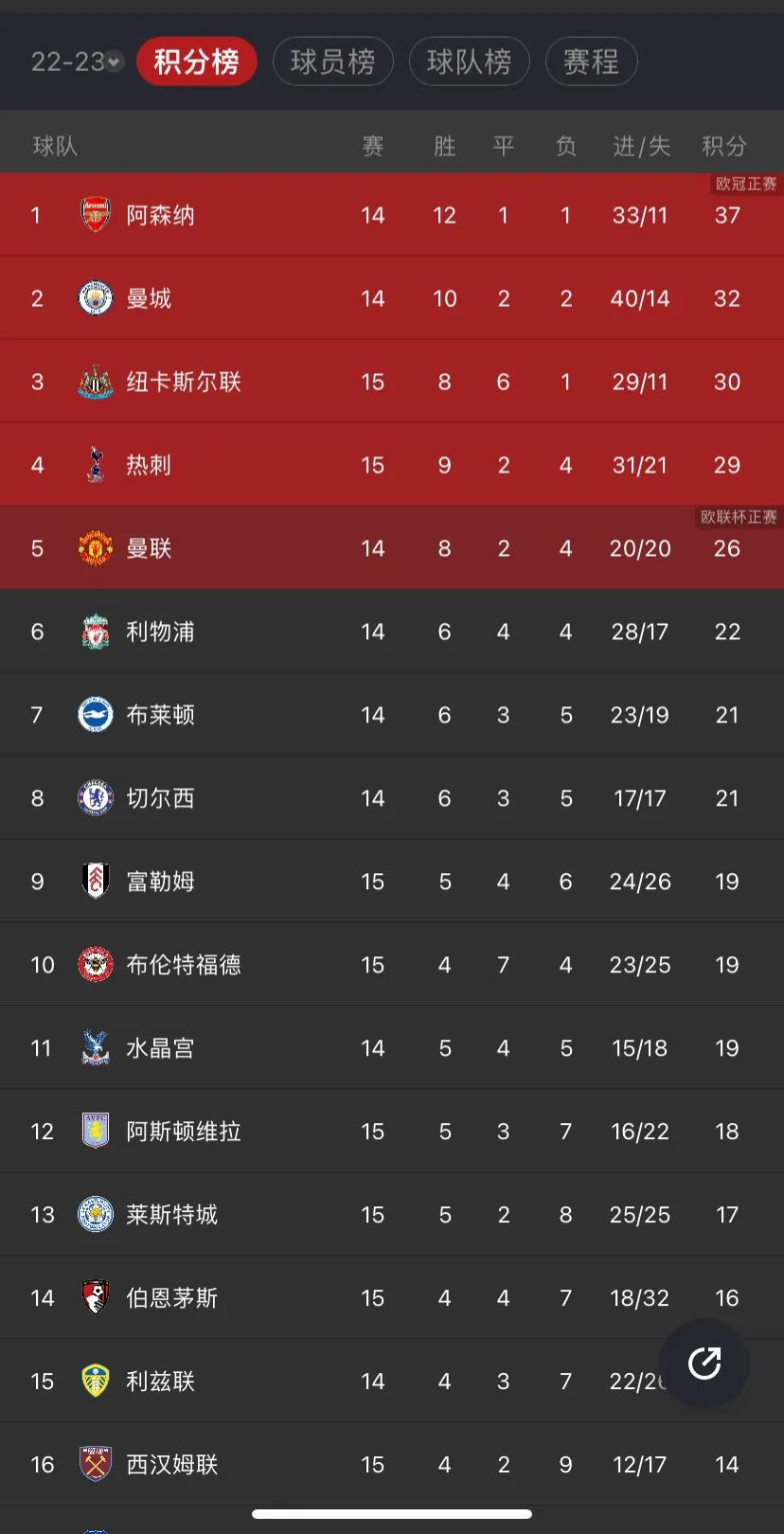Select the 热刺 team name row

[x=151, y=465]
